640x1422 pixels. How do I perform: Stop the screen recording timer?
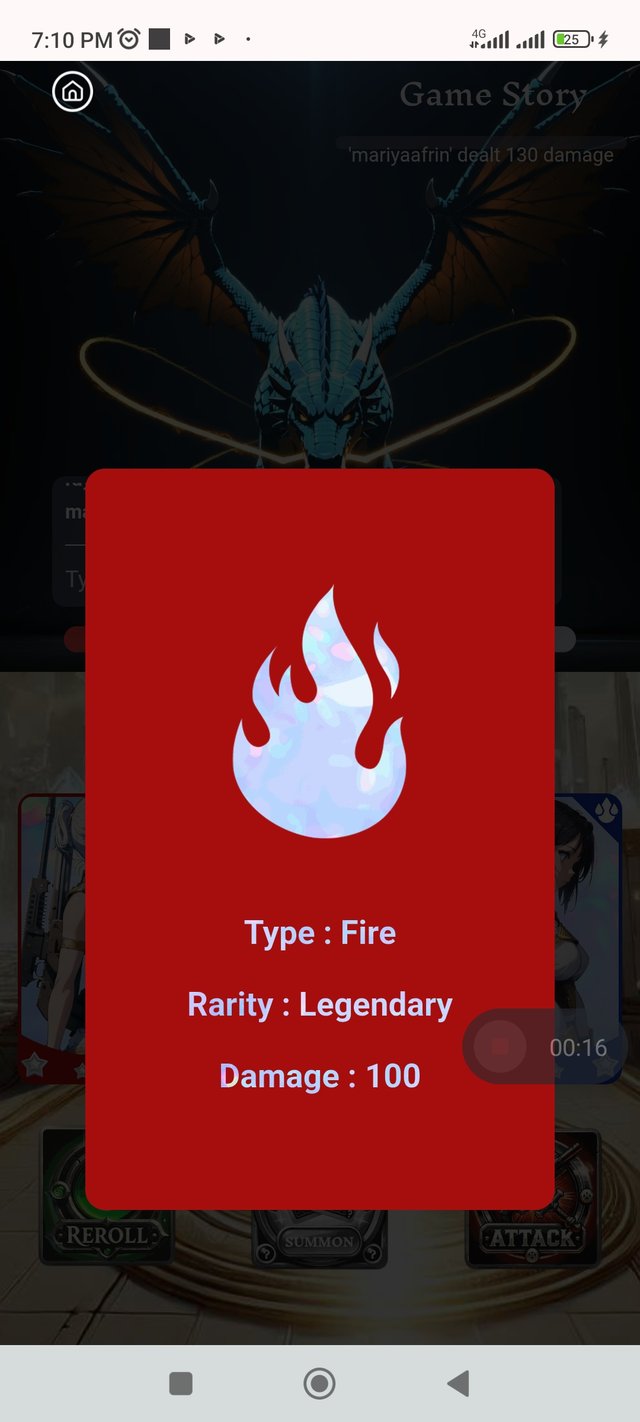(500, 1047)
